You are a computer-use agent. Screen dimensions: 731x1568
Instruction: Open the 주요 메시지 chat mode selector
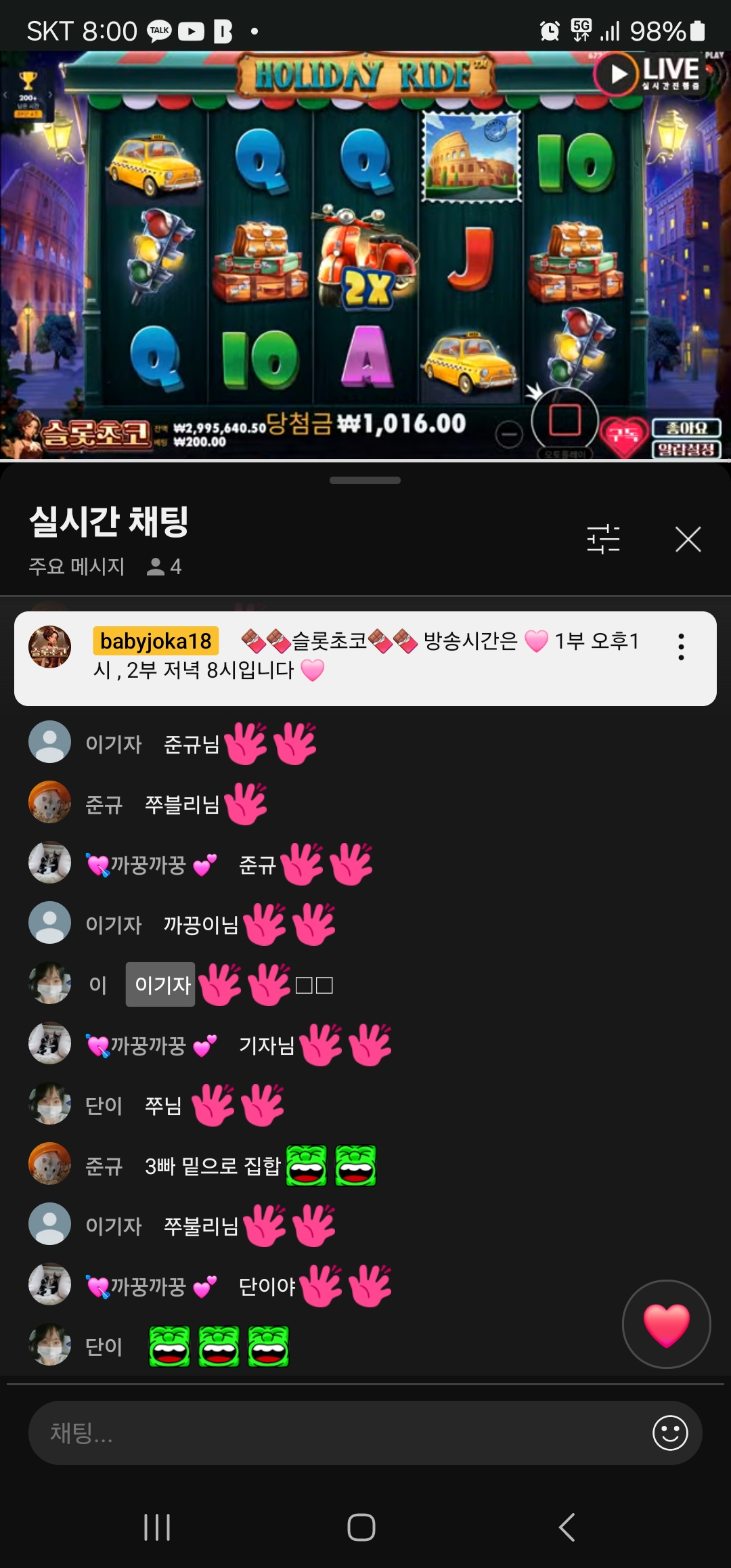pyautogui.click(x=77, y=567)
